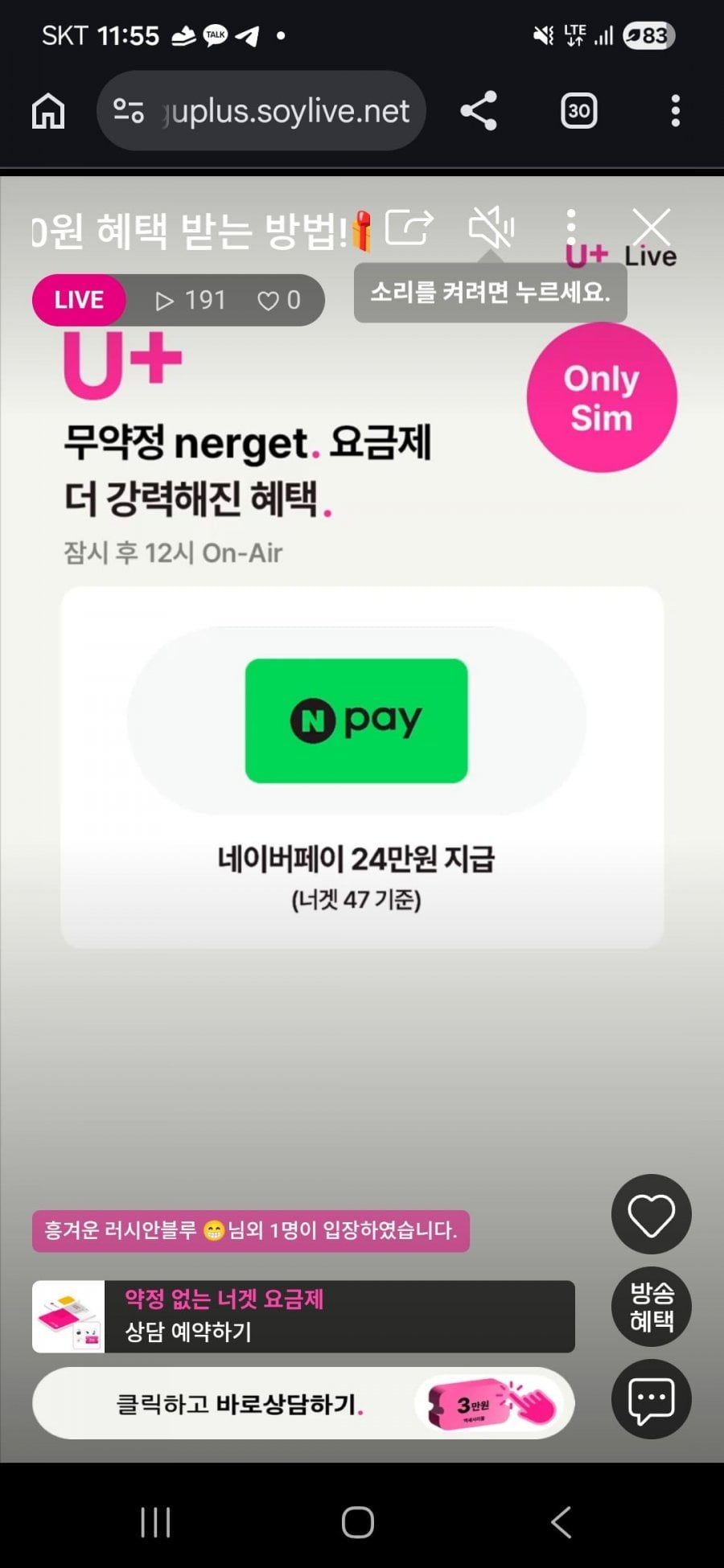Image resolution: width=724 pixels, height=1568 pixels.
Task: Open the tab switcher showing 30 tabs
Action: click(x=578, y=111)
